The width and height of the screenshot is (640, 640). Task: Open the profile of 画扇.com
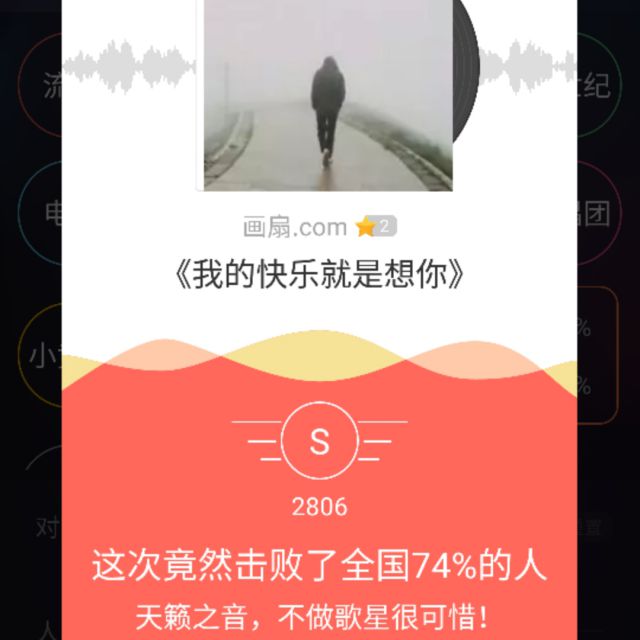click(295, 227)
